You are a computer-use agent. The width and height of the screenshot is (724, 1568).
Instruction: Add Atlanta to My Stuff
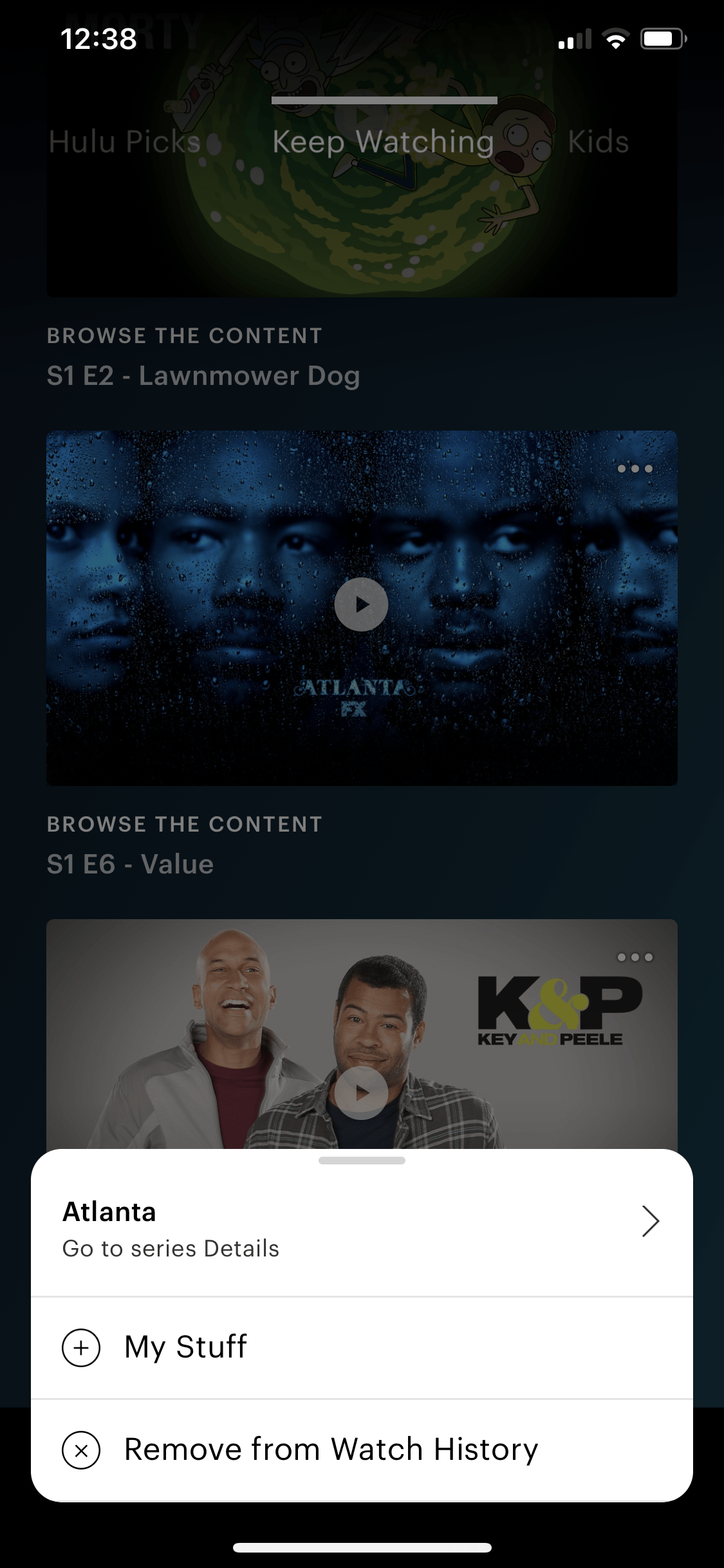click(187, 1347)
